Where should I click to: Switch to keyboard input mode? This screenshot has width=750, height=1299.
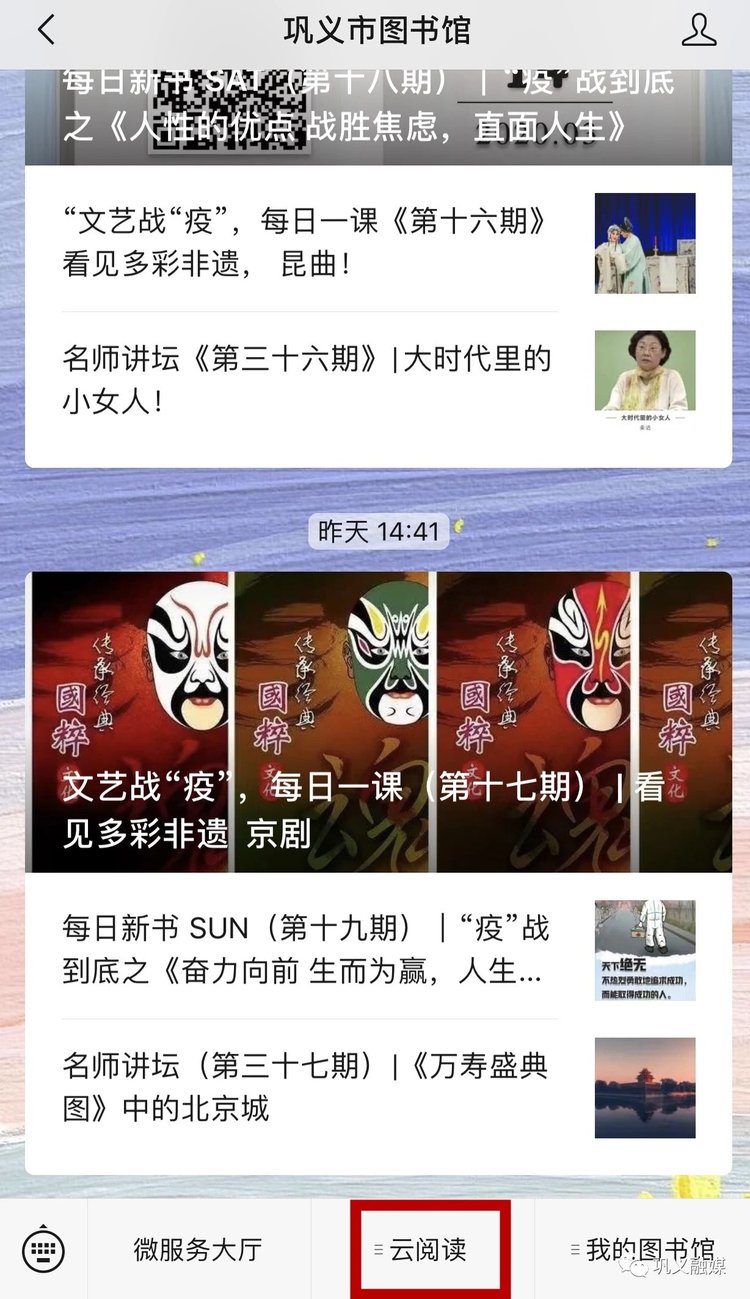pos(43,1249)
